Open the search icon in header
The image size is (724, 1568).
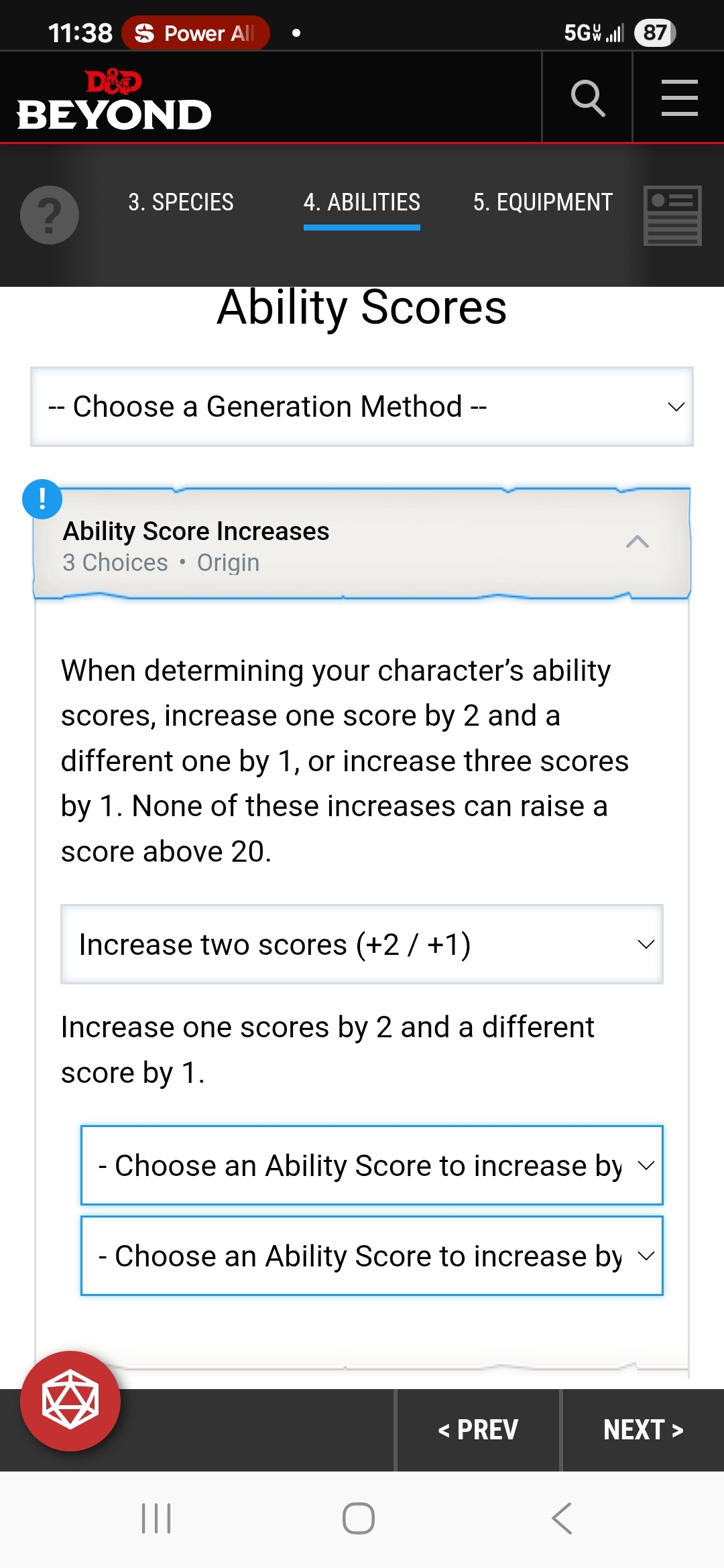(587, 98)
